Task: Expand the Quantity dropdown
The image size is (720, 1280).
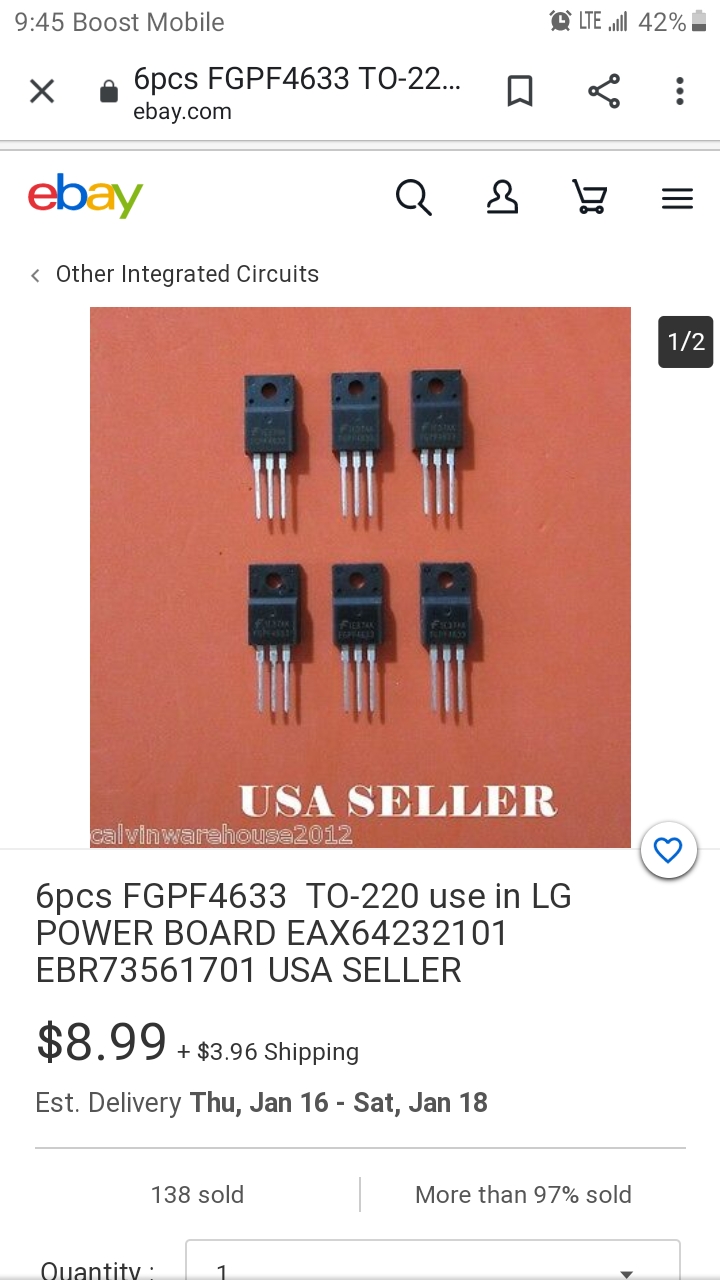Action: point(433,1268)
